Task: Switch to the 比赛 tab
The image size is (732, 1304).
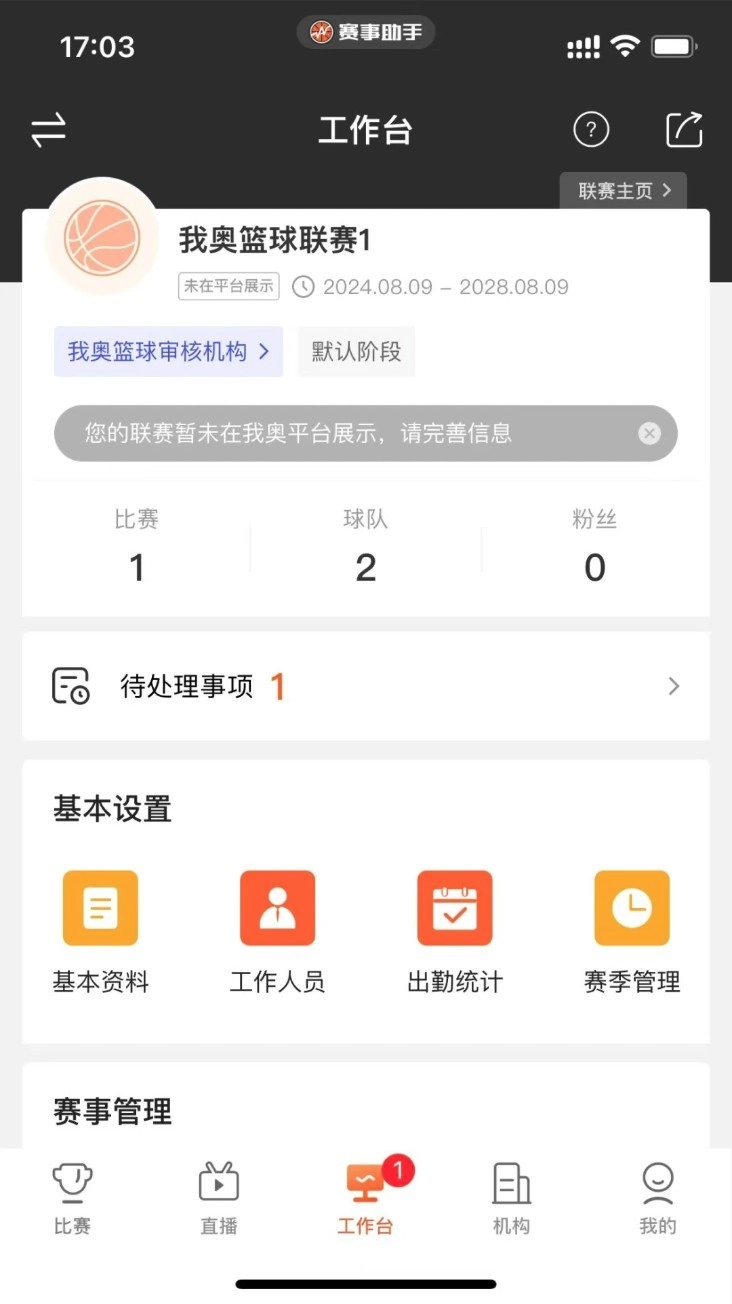Action: (71, 1197)
